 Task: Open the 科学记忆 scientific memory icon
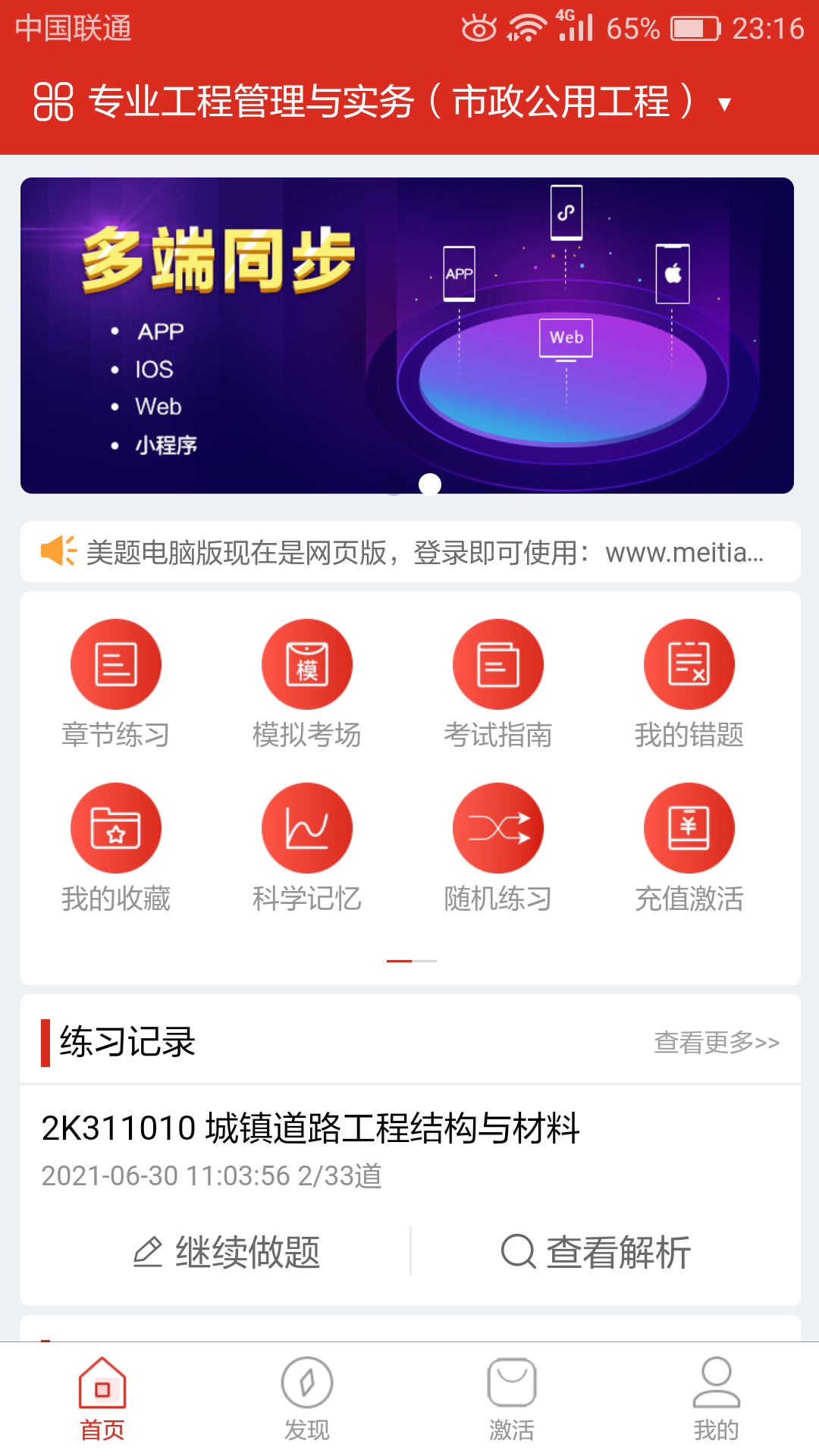click(x=306, y=827)
